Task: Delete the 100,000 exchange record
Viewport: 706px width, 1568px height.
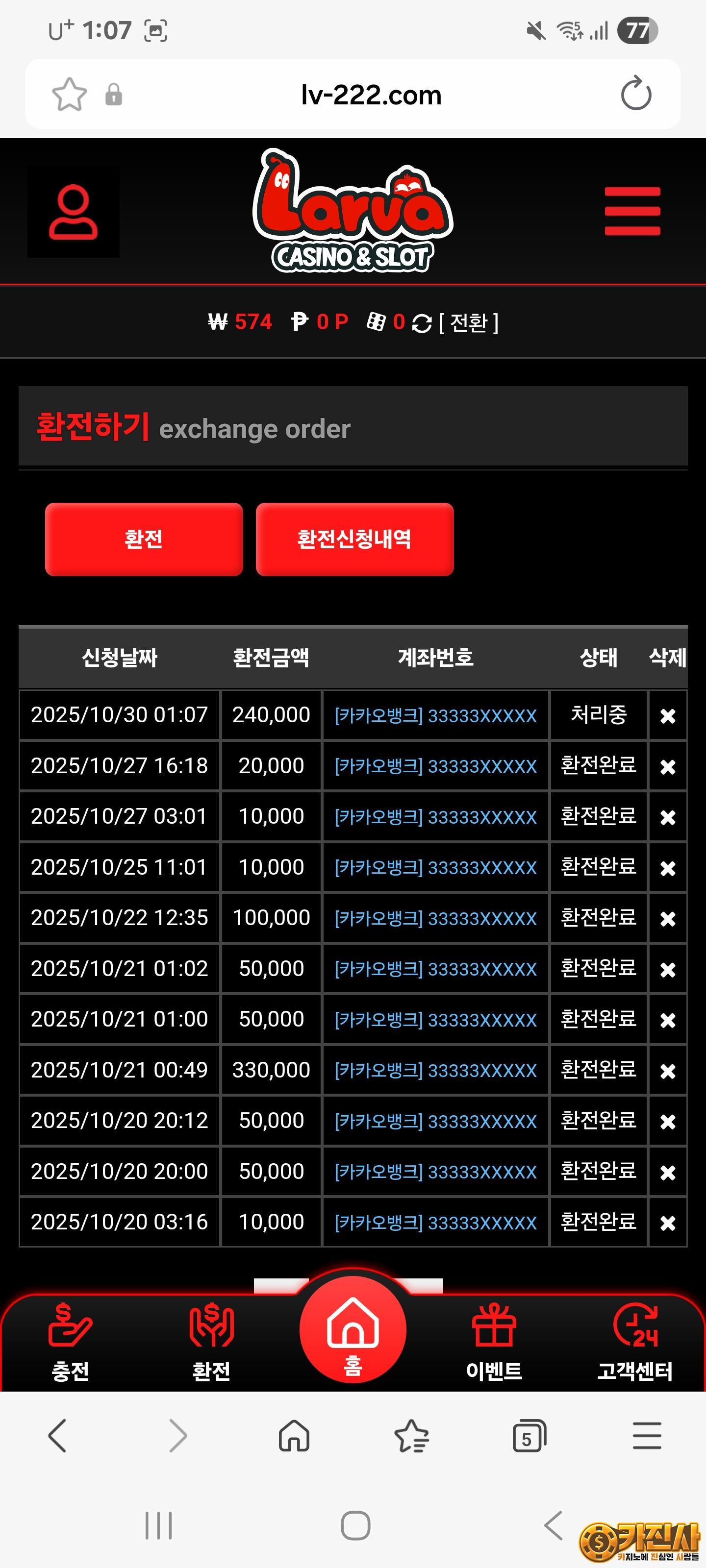Action: [668, 919]
